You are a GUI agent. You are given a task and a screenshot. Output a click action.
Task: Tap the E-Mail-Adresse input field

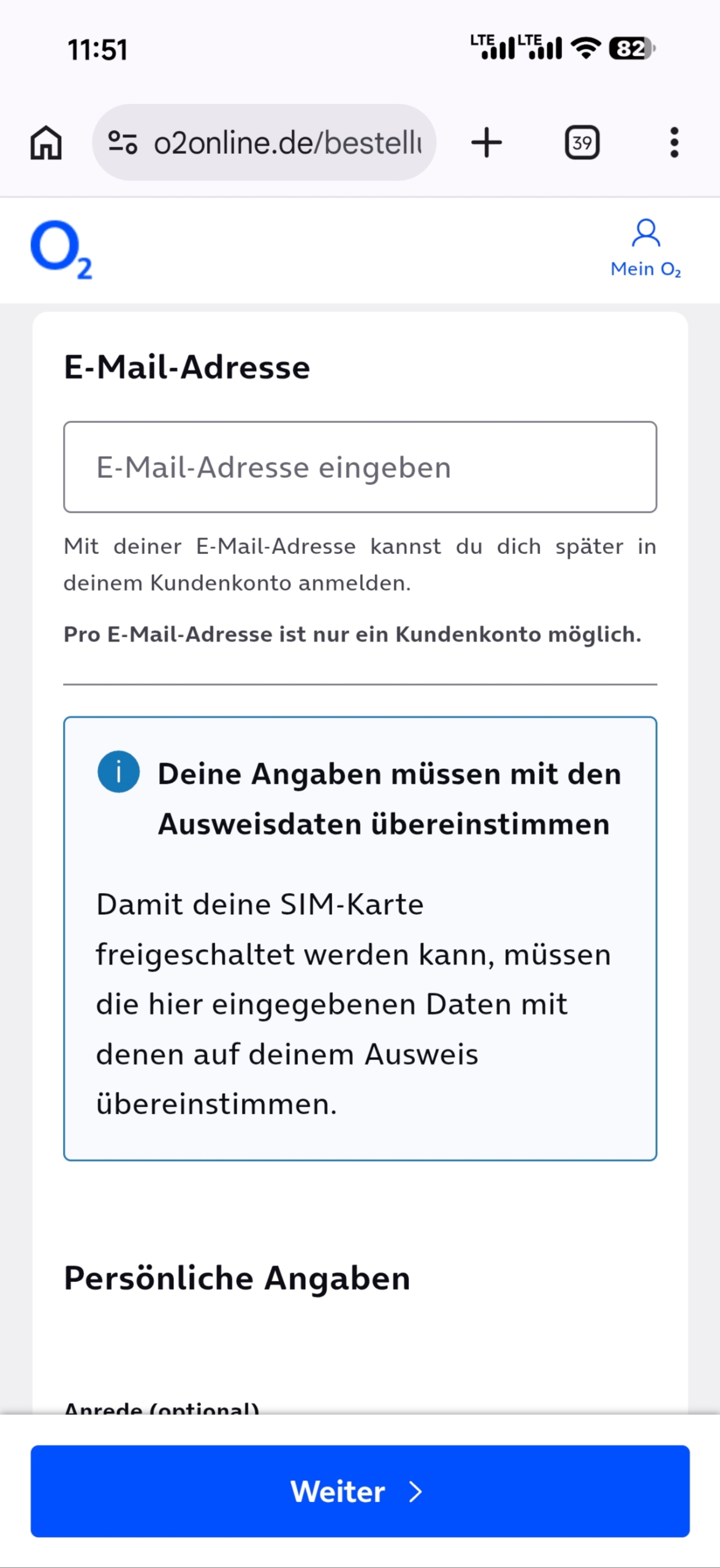pos(360,467)
